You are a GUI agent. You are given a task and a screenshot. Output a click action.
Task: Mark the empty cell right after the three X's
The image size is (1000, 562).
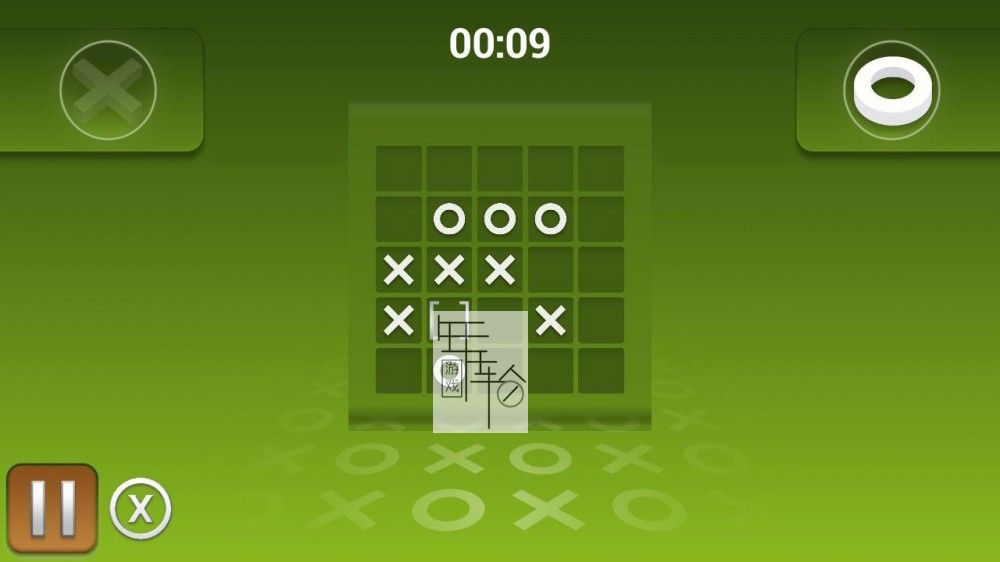point(551,269)
